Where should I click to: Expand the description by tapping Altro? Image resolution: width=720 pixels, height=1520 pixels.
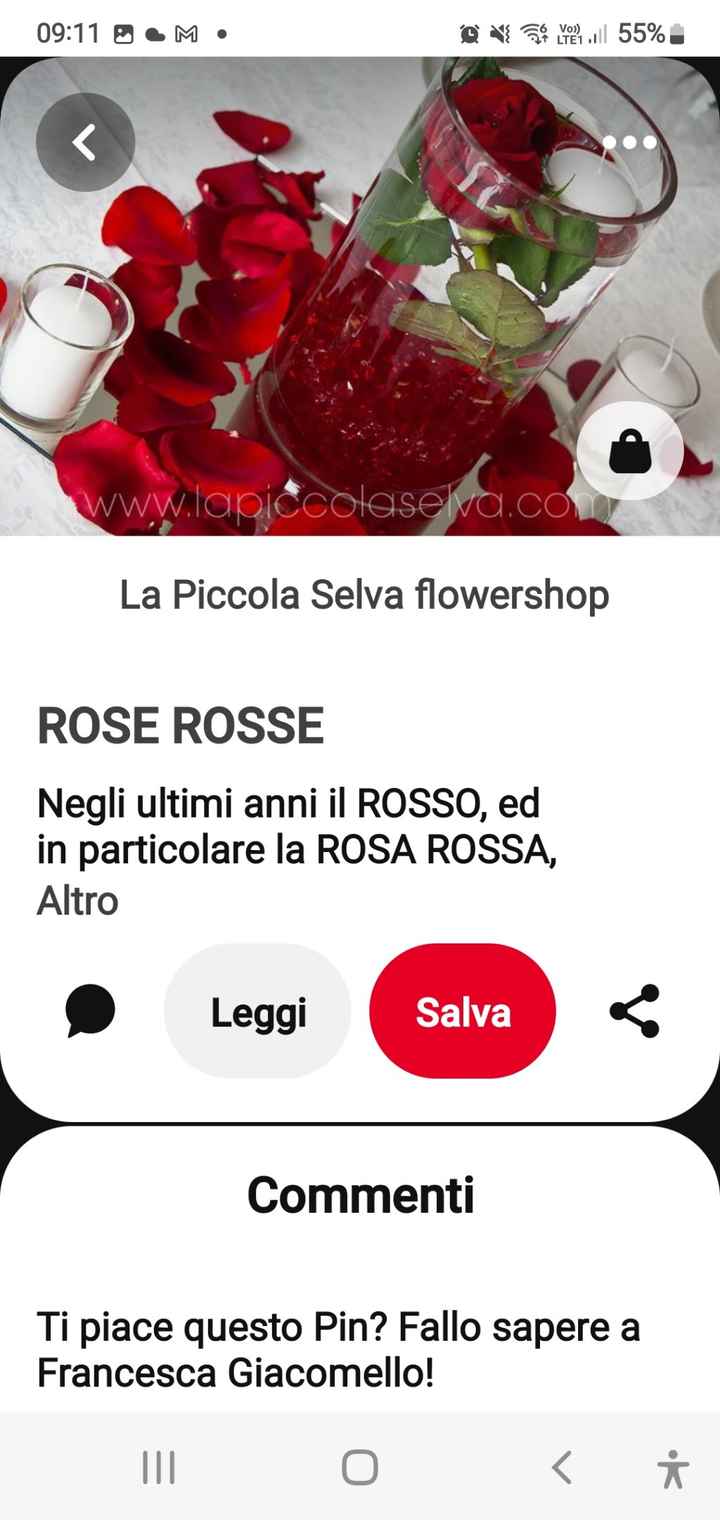tap(77, 900)
